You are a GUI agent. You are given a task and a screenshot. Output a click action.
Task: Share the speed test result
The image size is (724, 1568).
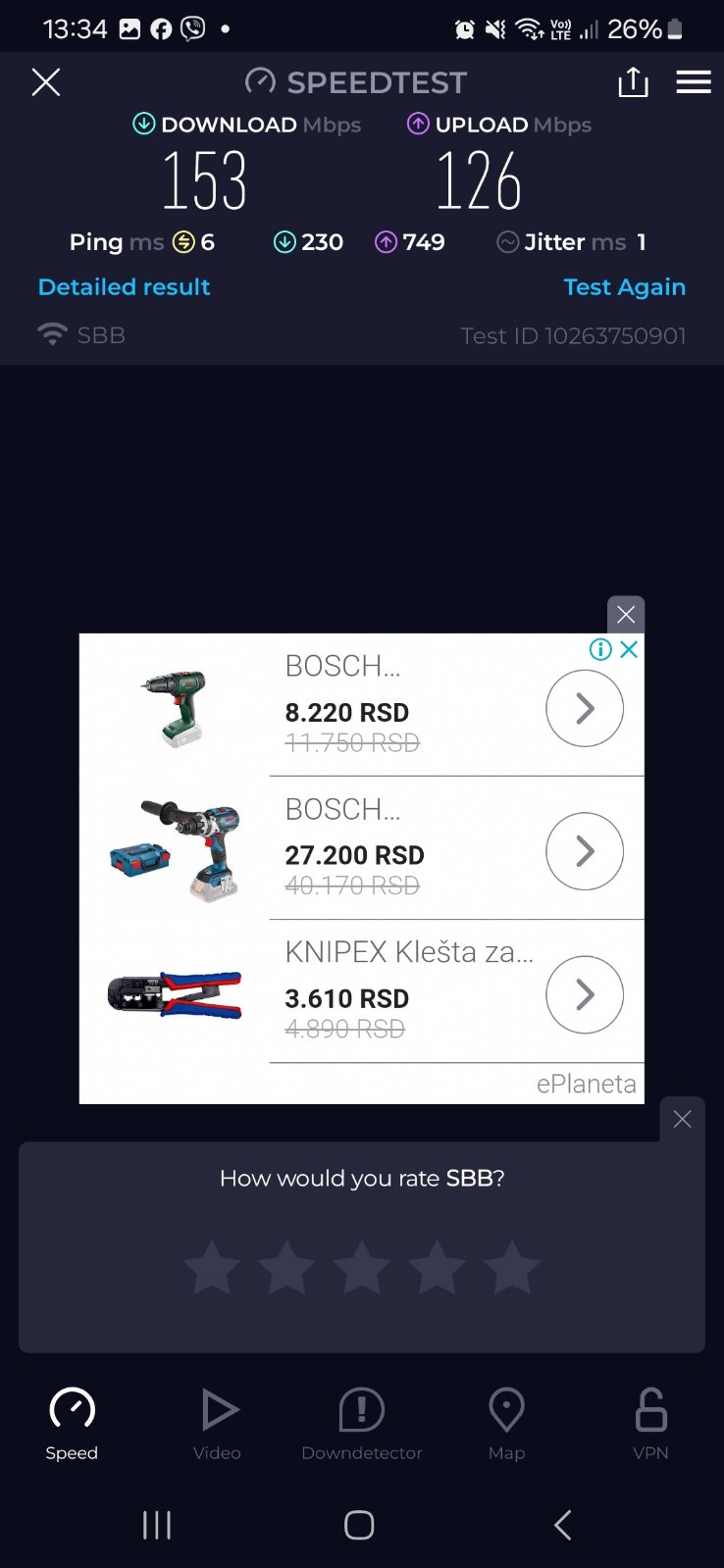pyautogui.click(x=633, y=82)
